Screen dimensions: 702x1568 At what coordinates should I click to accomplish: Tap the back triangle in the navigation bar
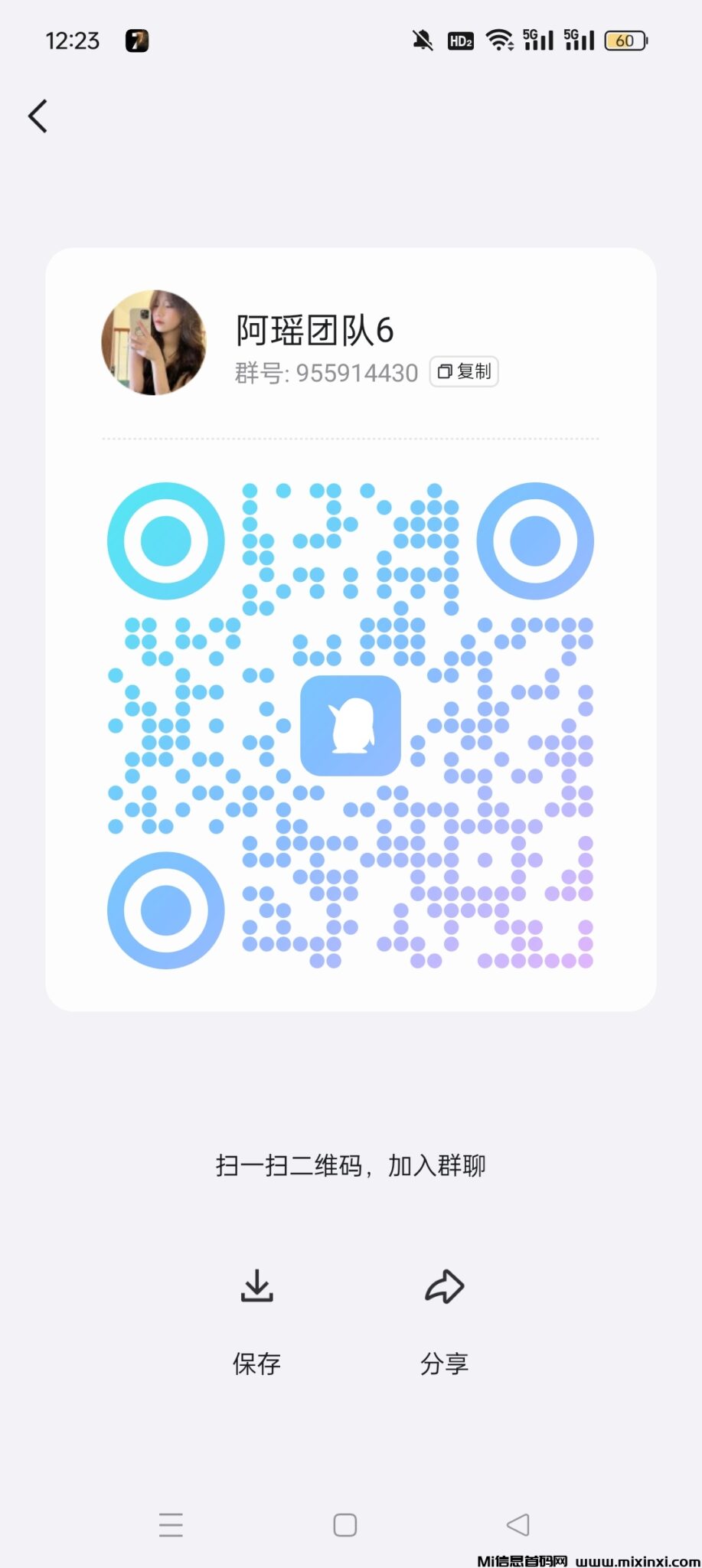coord(519,1526)
